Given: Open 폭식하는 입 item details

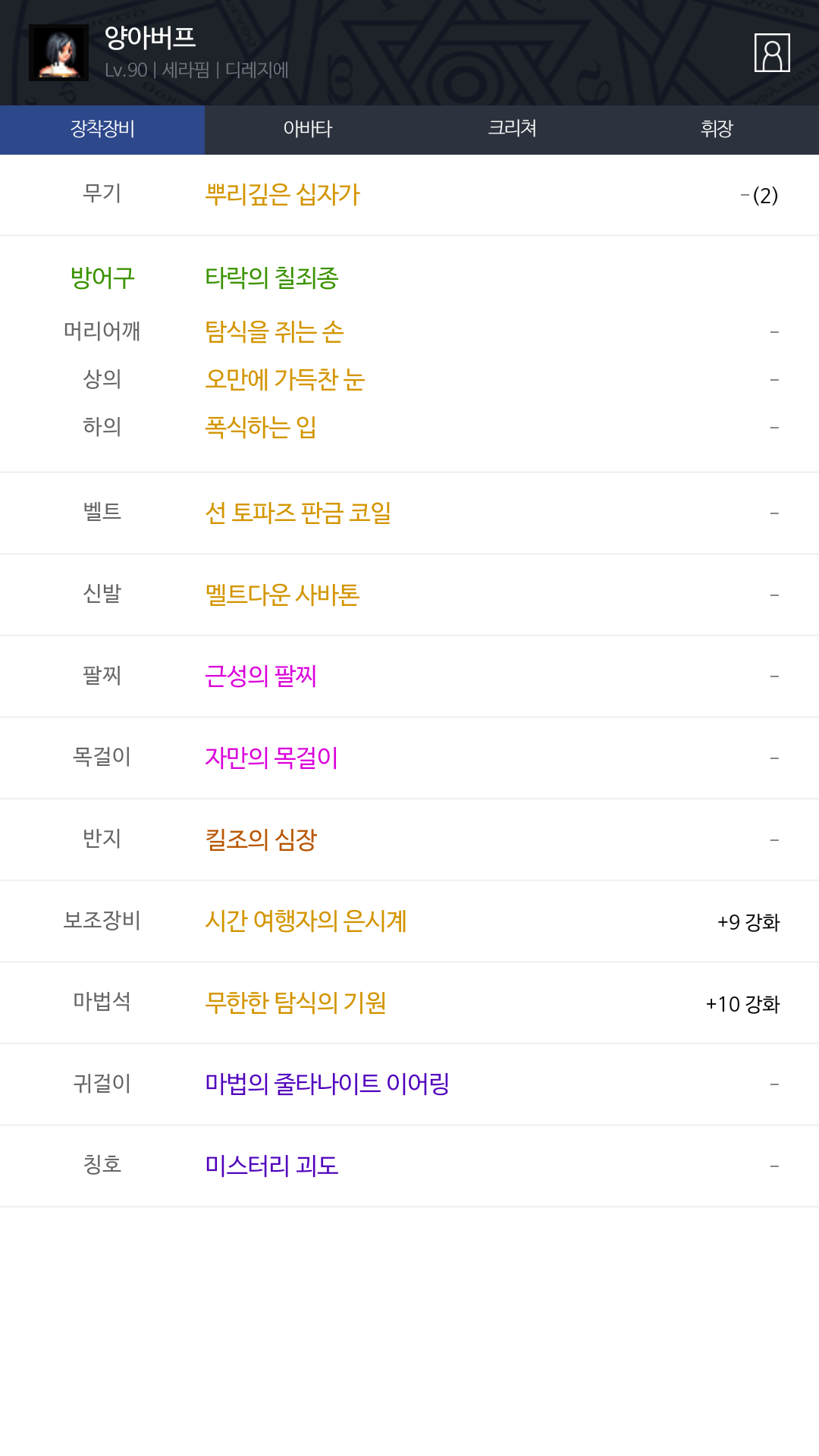Looking at the screenshot, I should (261, 428).
